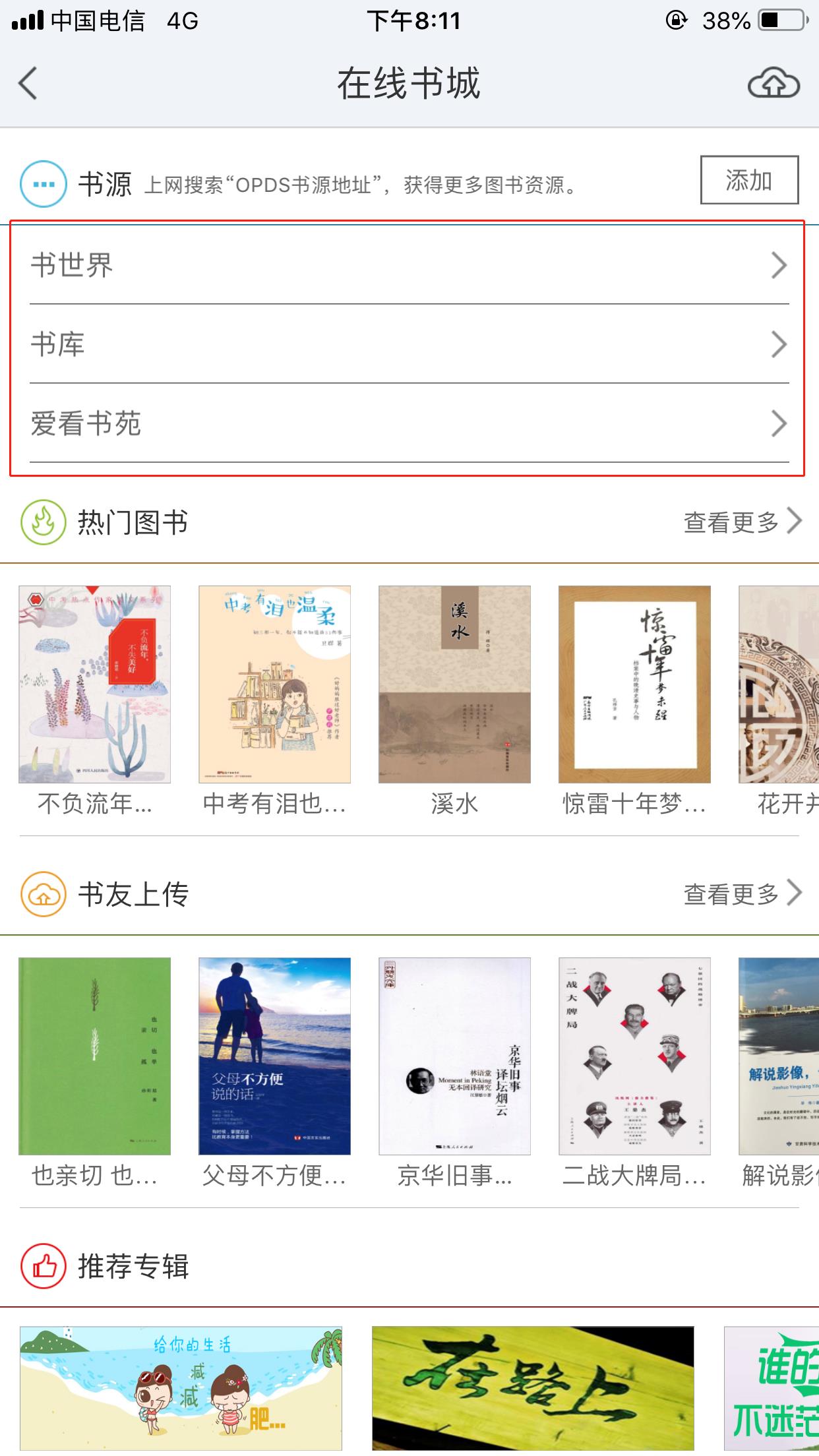Open the book 父母不方便说的话
Image resolution: width=819 pixels, height=1456 pixels.
pos(274,1056)
